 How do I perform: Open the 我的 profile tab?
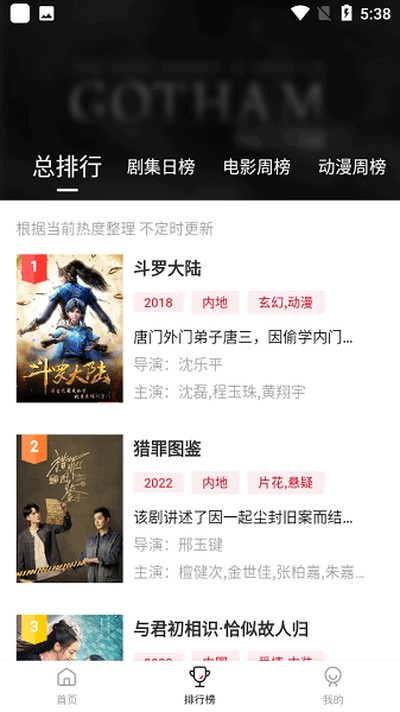(x=333, y=686)
